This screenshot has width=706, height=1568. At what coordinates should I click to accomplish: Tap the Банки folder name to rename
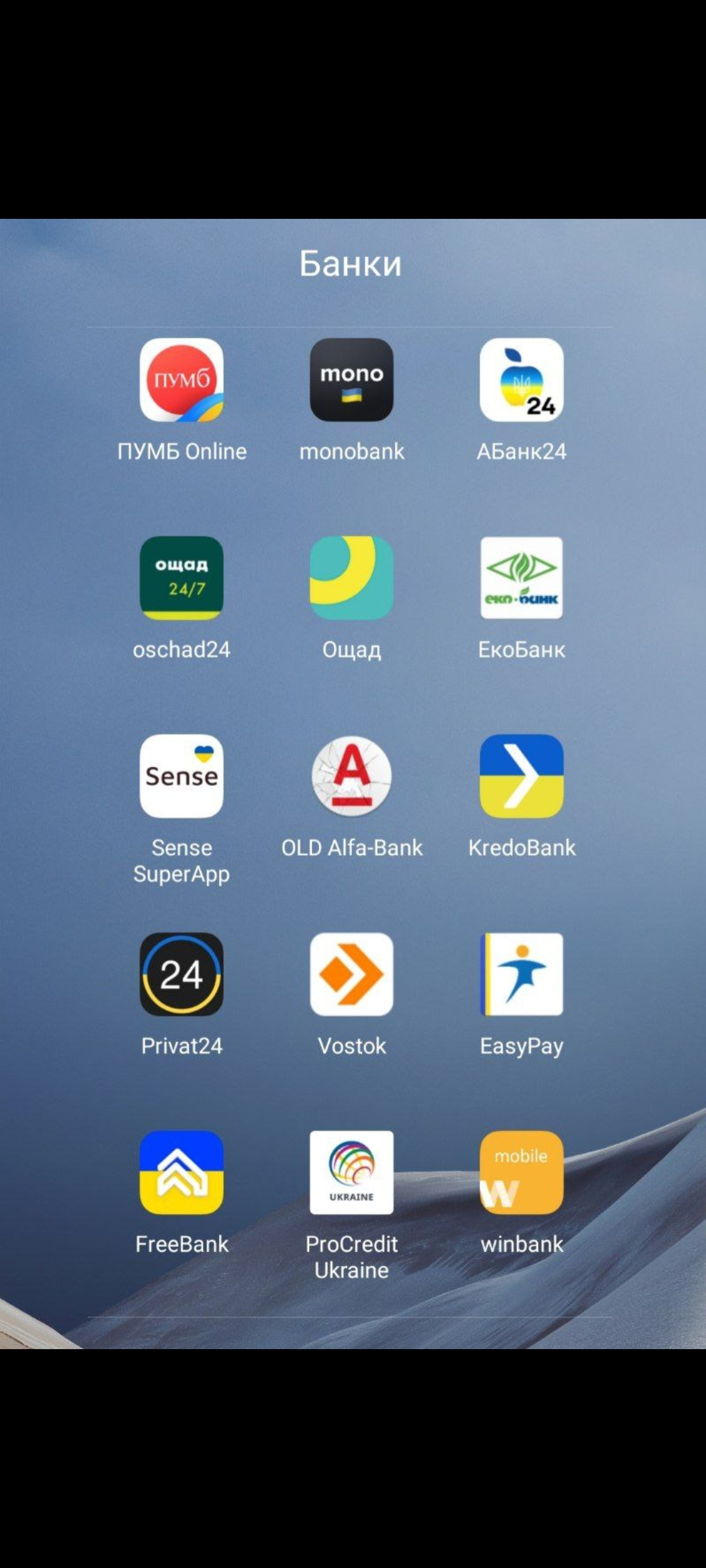pyautogui.click(x=350, y=264)
